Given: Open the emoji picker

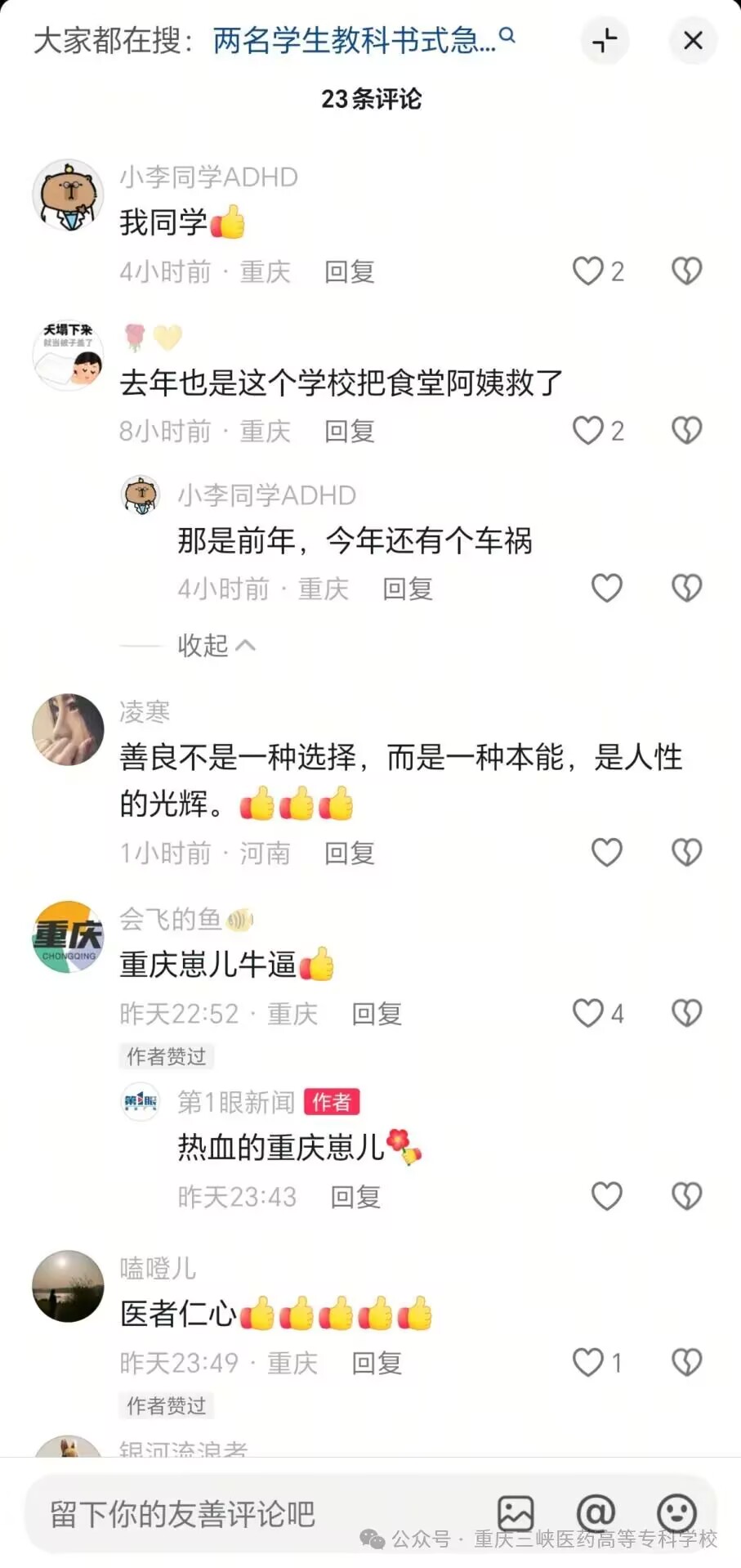Looking at the screenshot, I should (x=676, y=1513).
